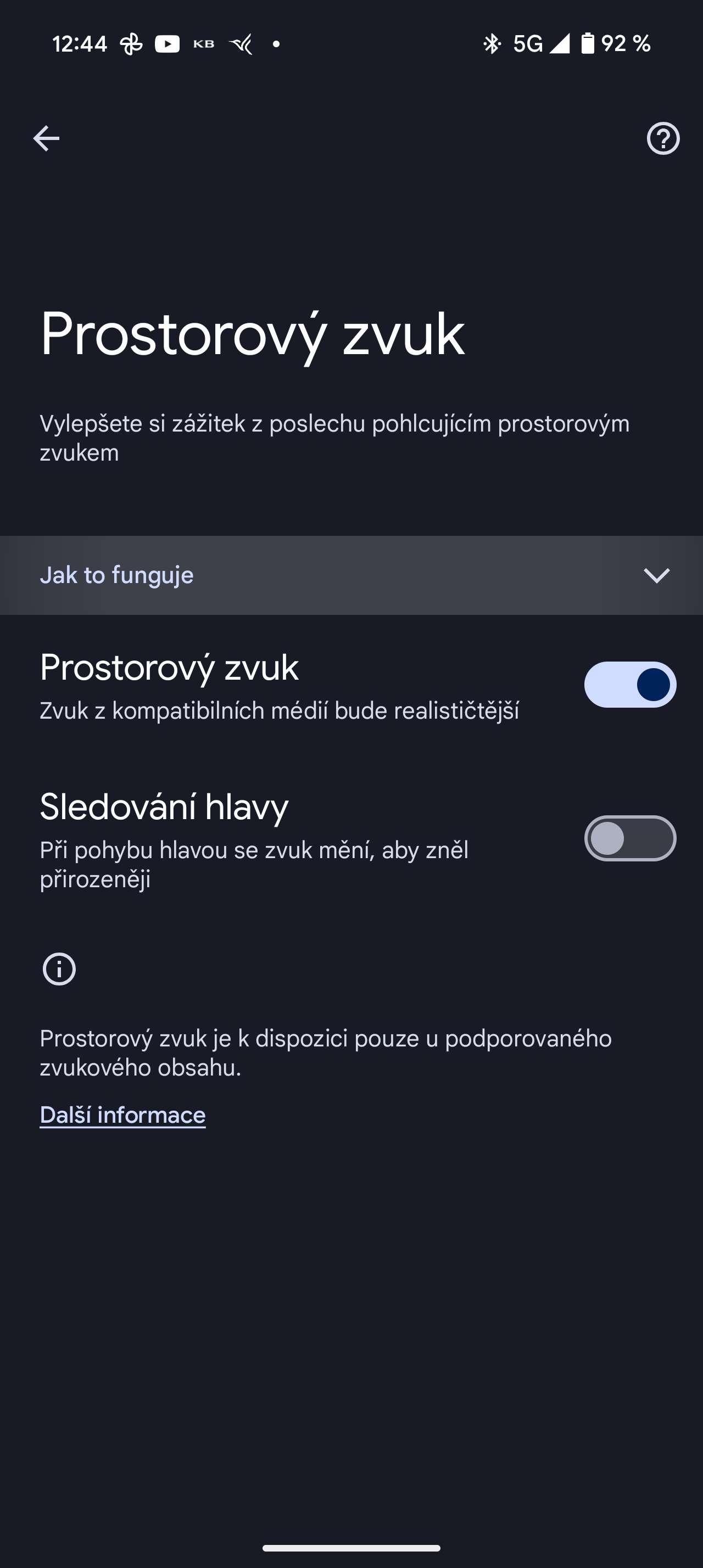Image resolution: width=703 pixels, height=1568 pixels.
Task: Open the help question mark icon
Action: [x=662, y=139]
